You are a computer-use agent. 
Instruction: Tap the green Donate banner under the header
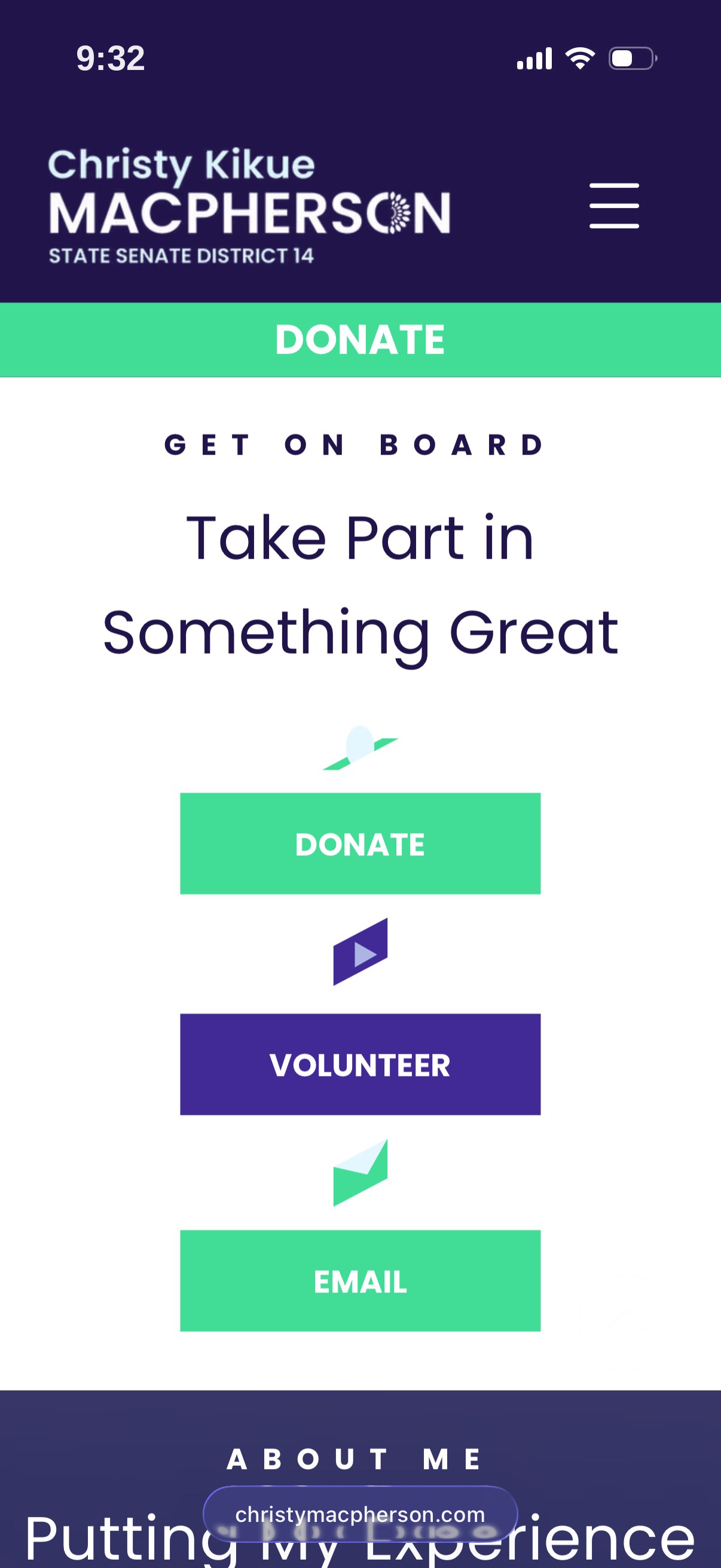[x=360, y=340]
